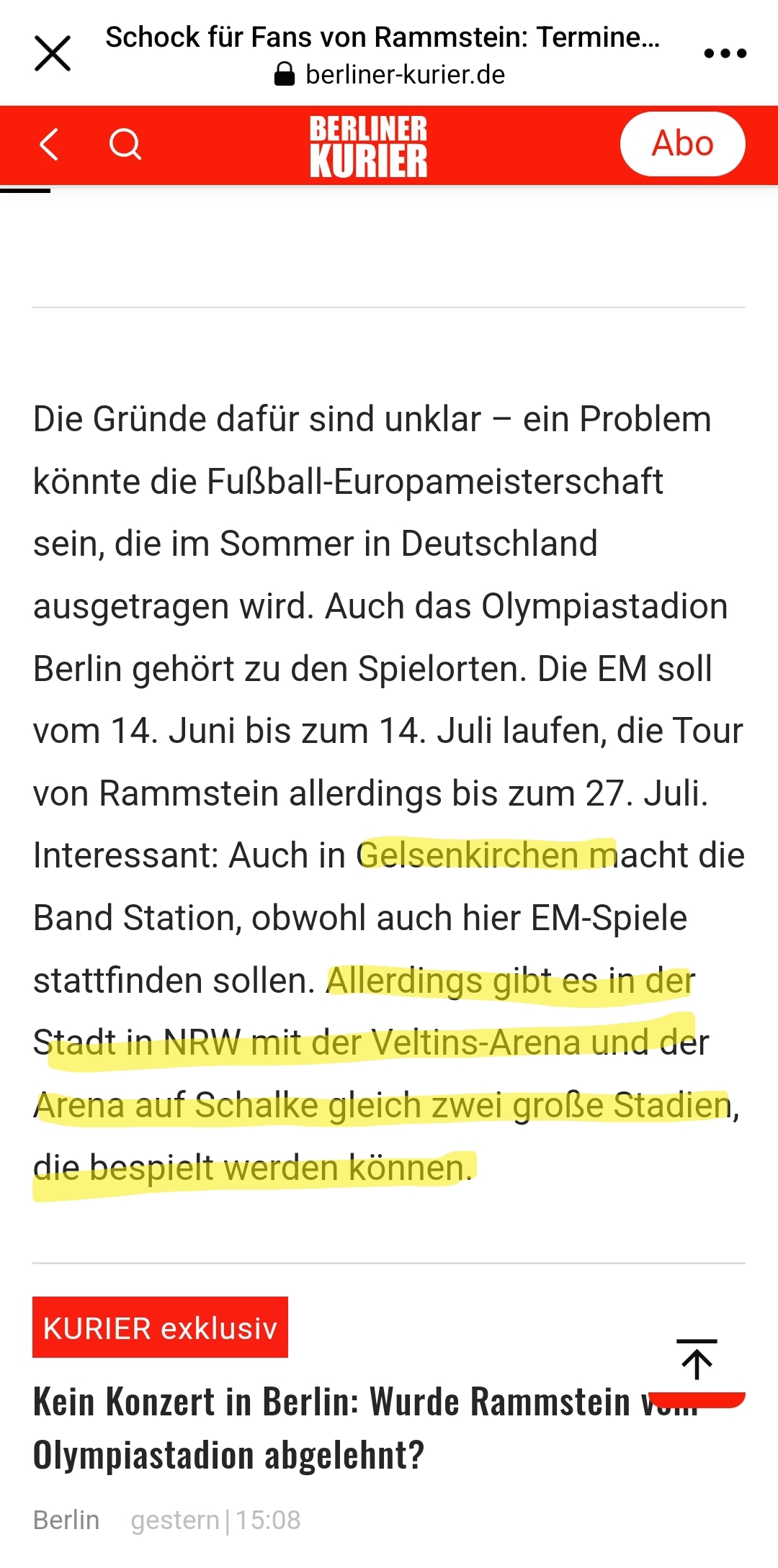Open the Abo subscription button

(682, 144)
